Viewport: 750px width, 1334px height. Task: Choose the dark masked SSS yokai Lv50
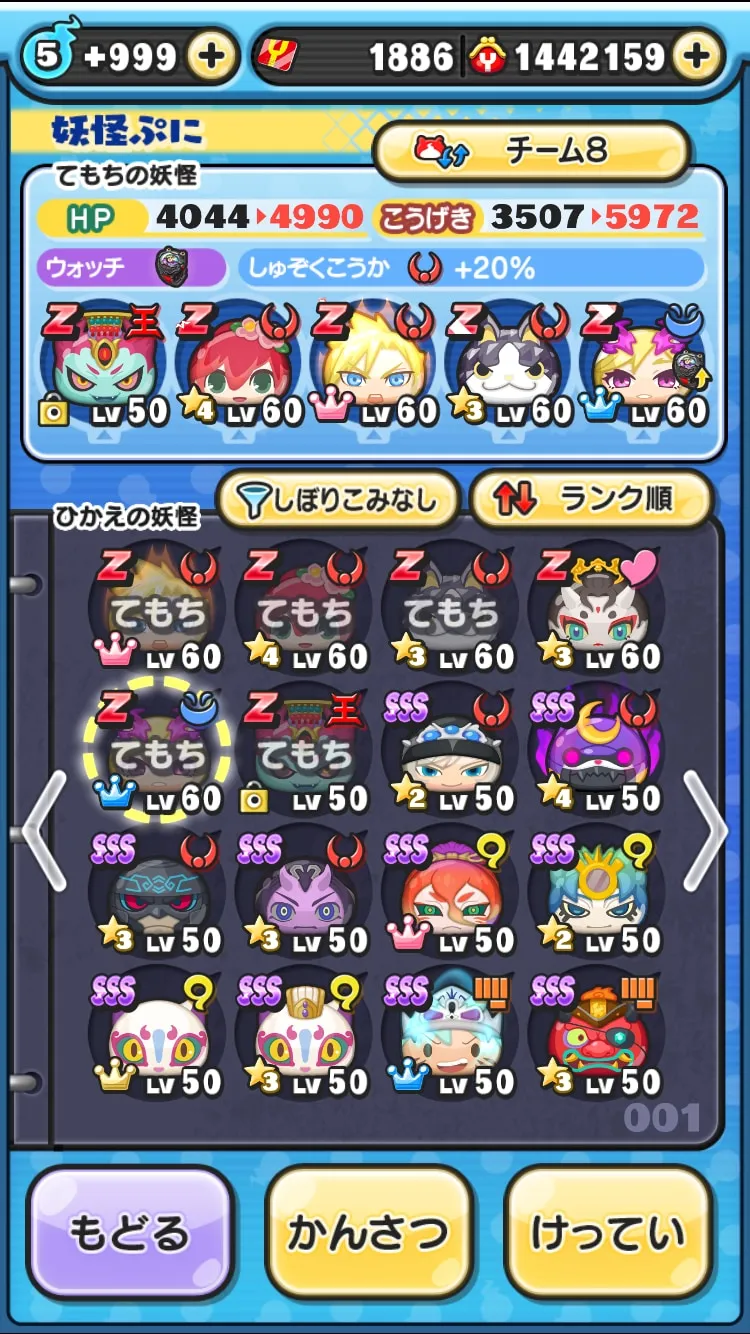point(157,894)
